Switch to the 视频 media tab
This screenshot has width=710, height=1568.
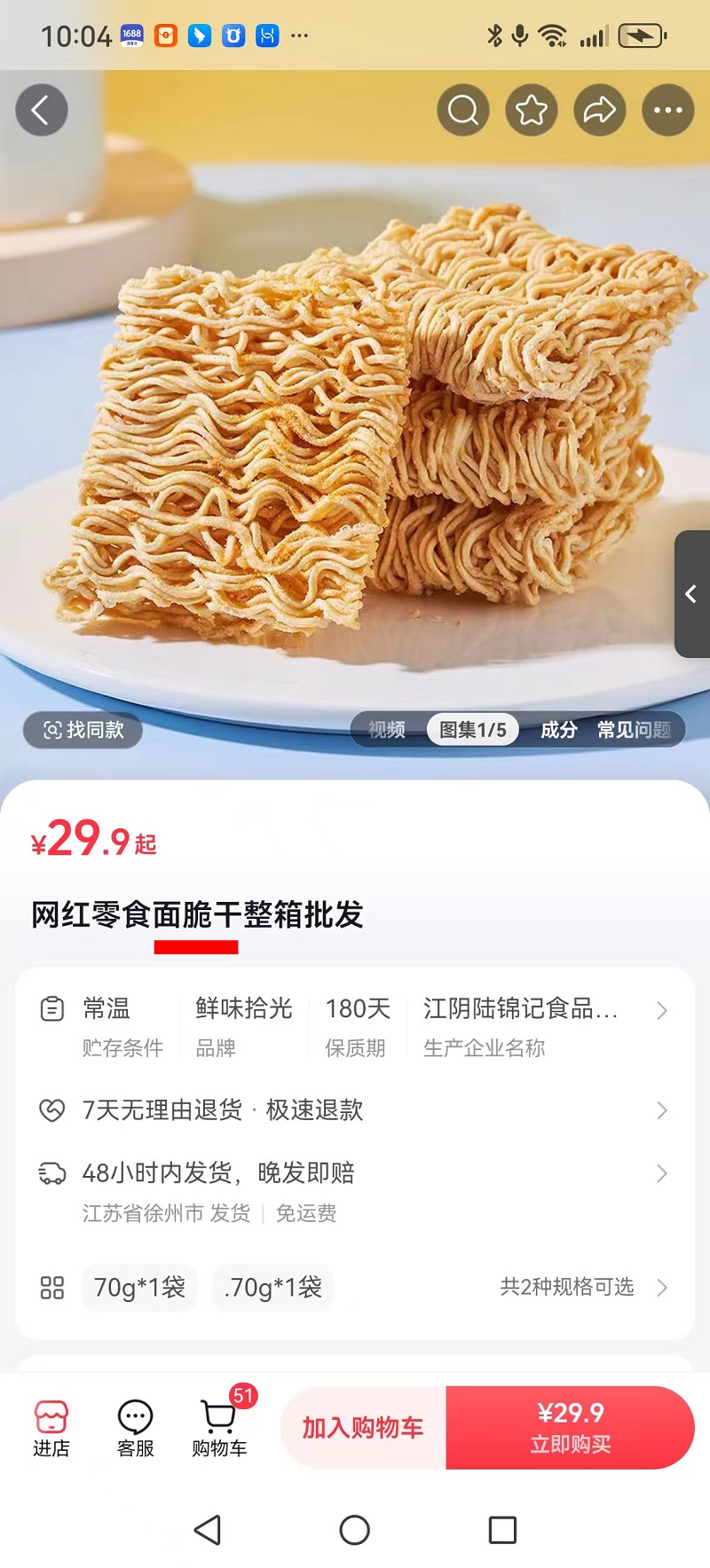coord(387,730)
